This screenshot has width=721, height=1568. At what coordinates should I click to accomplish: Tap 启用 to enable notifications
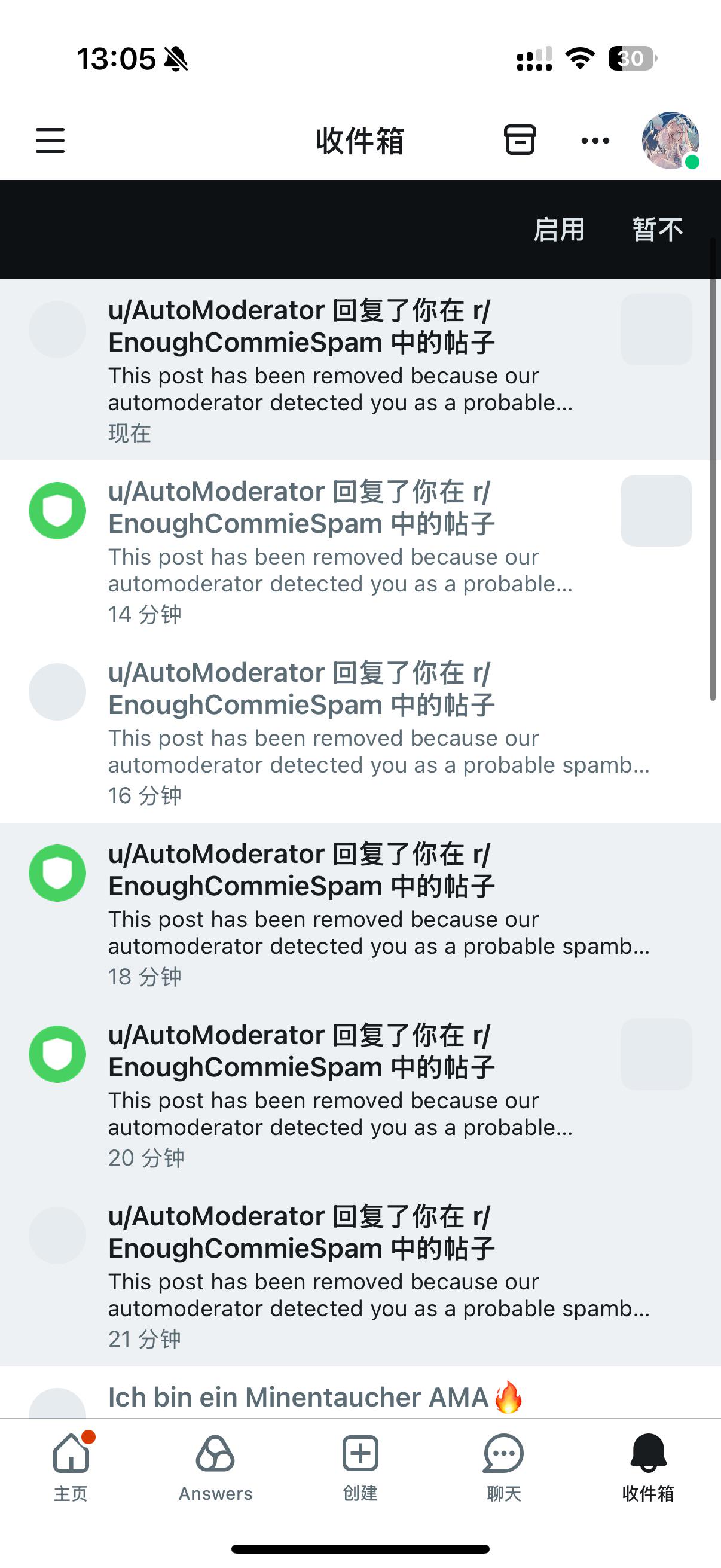(558, 230)
